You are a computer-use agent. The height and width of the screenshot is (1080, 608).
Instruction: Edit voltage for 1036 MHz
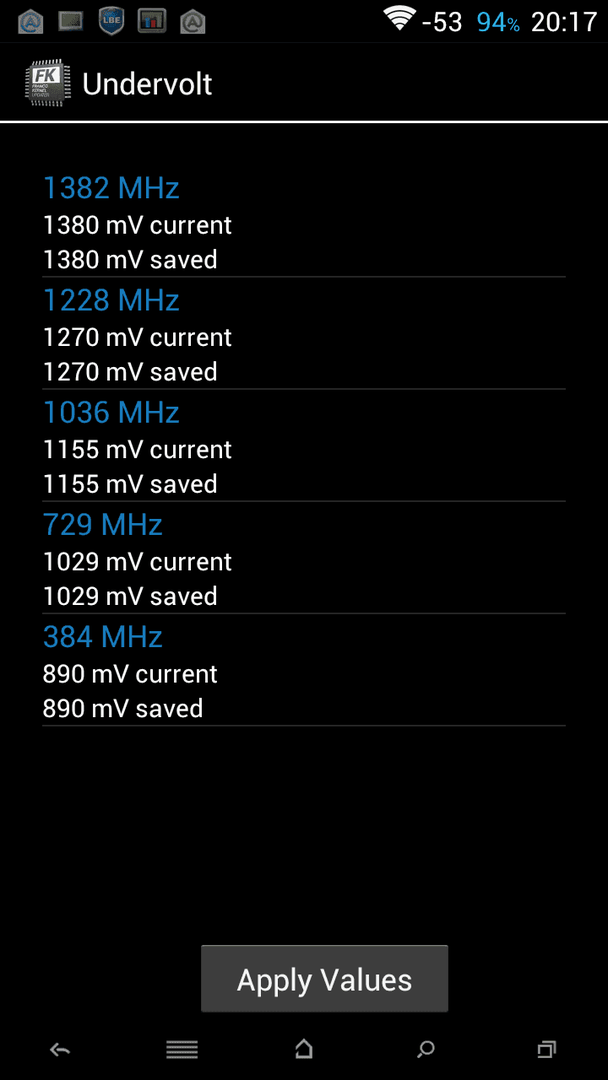click(x=304, y=446)
